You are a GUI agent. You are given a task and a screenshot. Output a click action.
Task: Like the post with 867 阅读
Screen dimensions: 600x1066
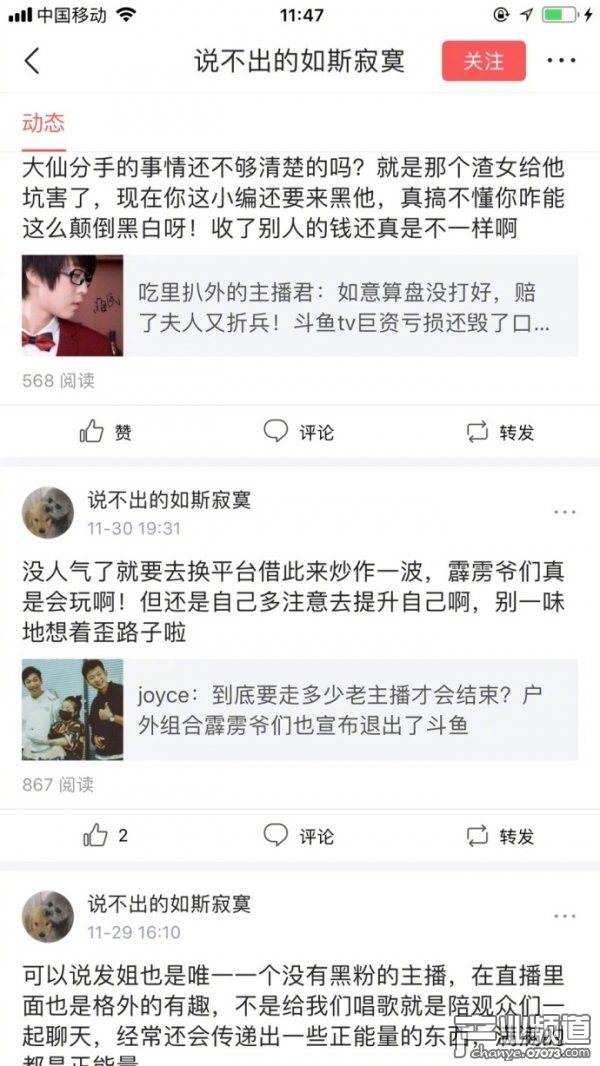106,836
